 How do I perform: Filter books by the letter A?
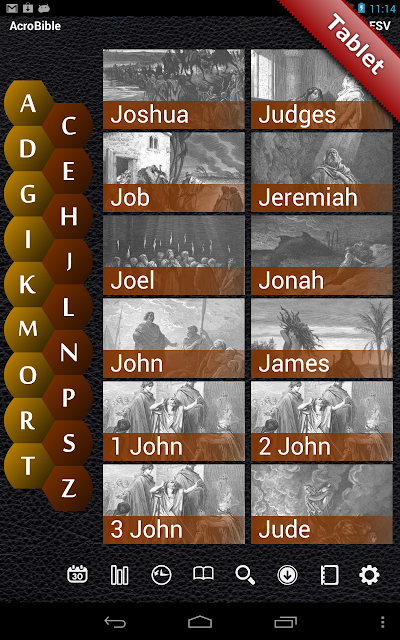(28, 103)
